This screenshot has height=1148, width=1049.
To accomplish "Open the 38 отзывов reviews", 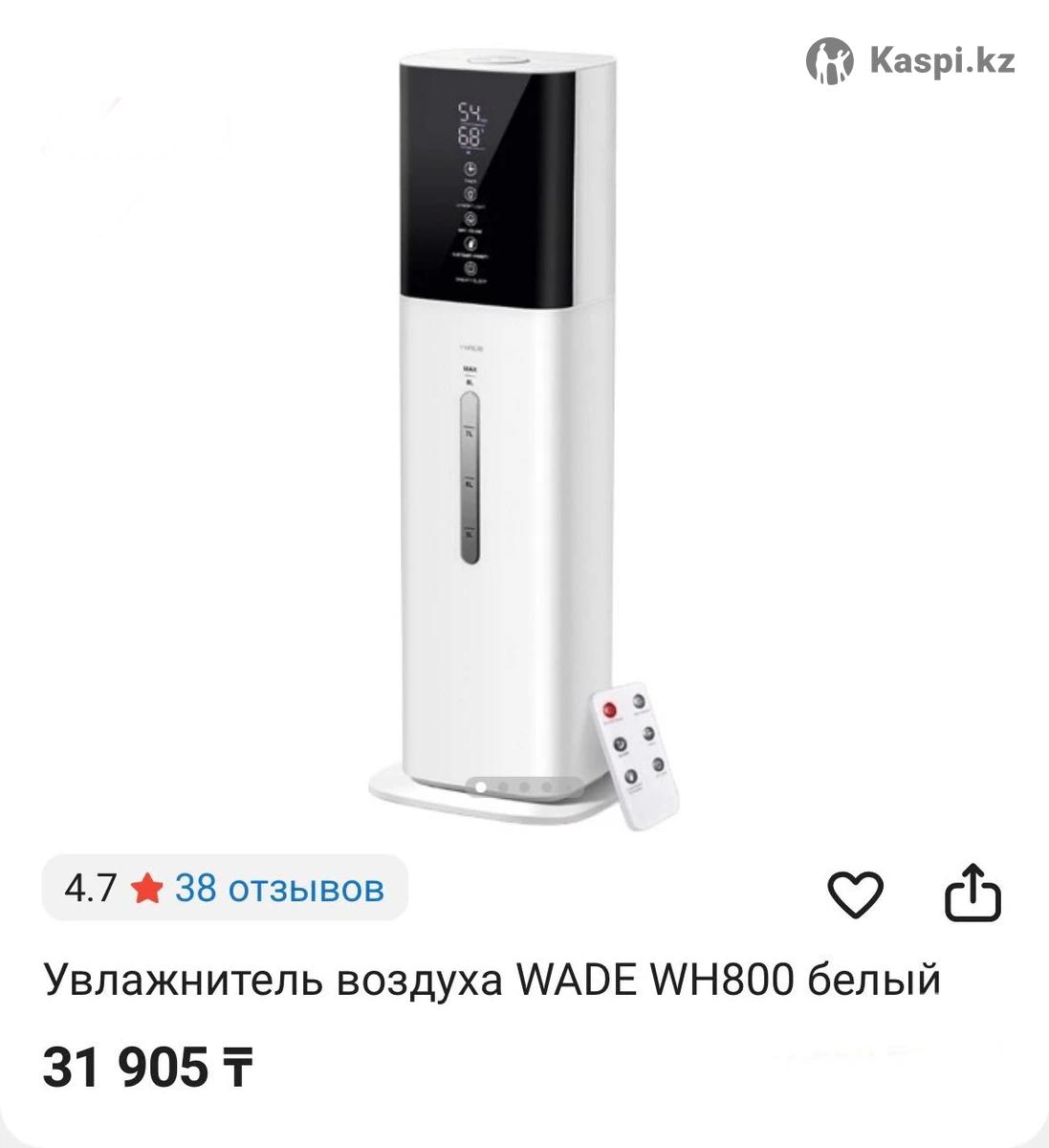I will [279, 889].
